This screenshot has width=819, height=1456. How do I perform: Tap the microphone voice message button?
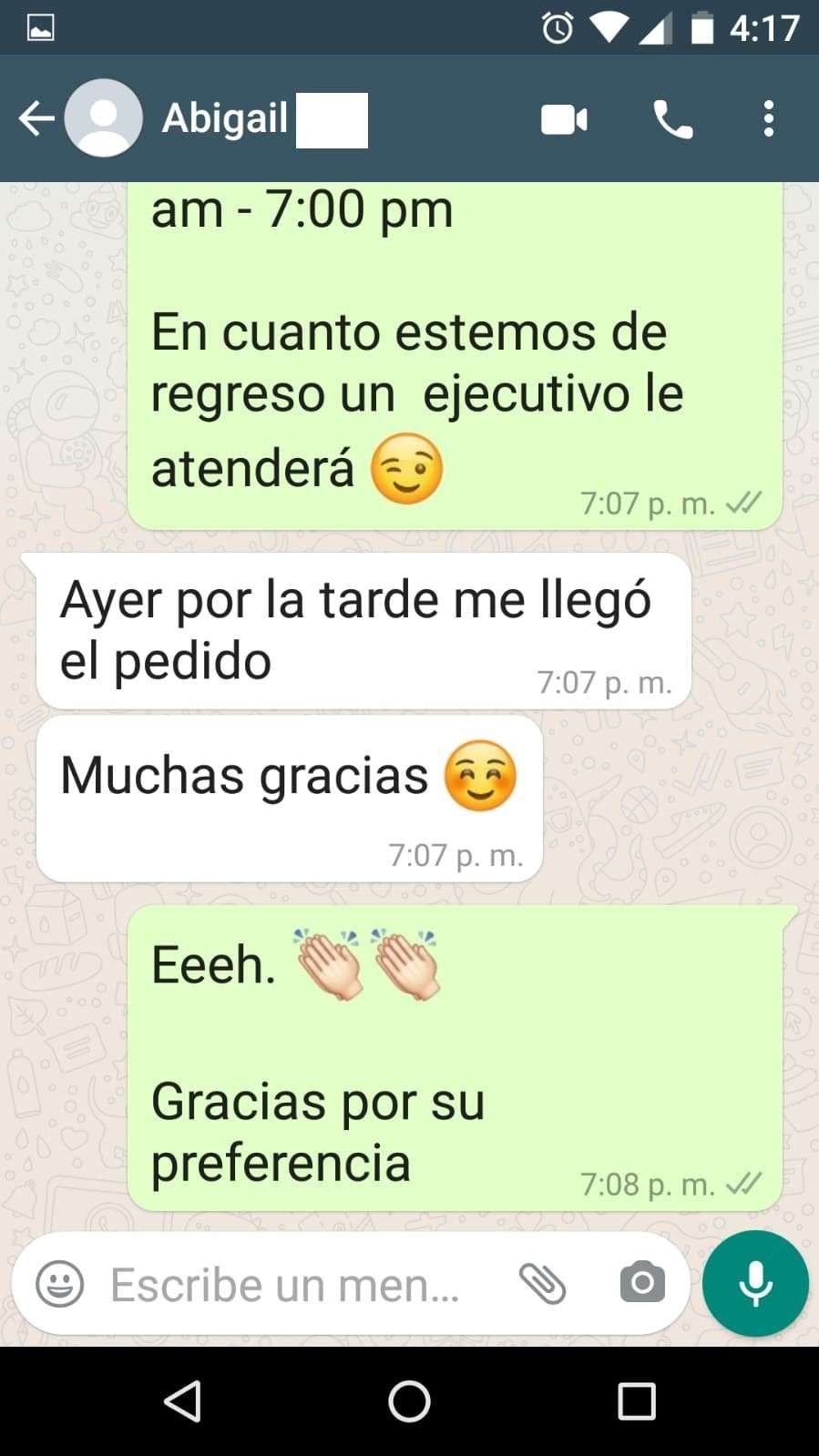[755, 1284]
